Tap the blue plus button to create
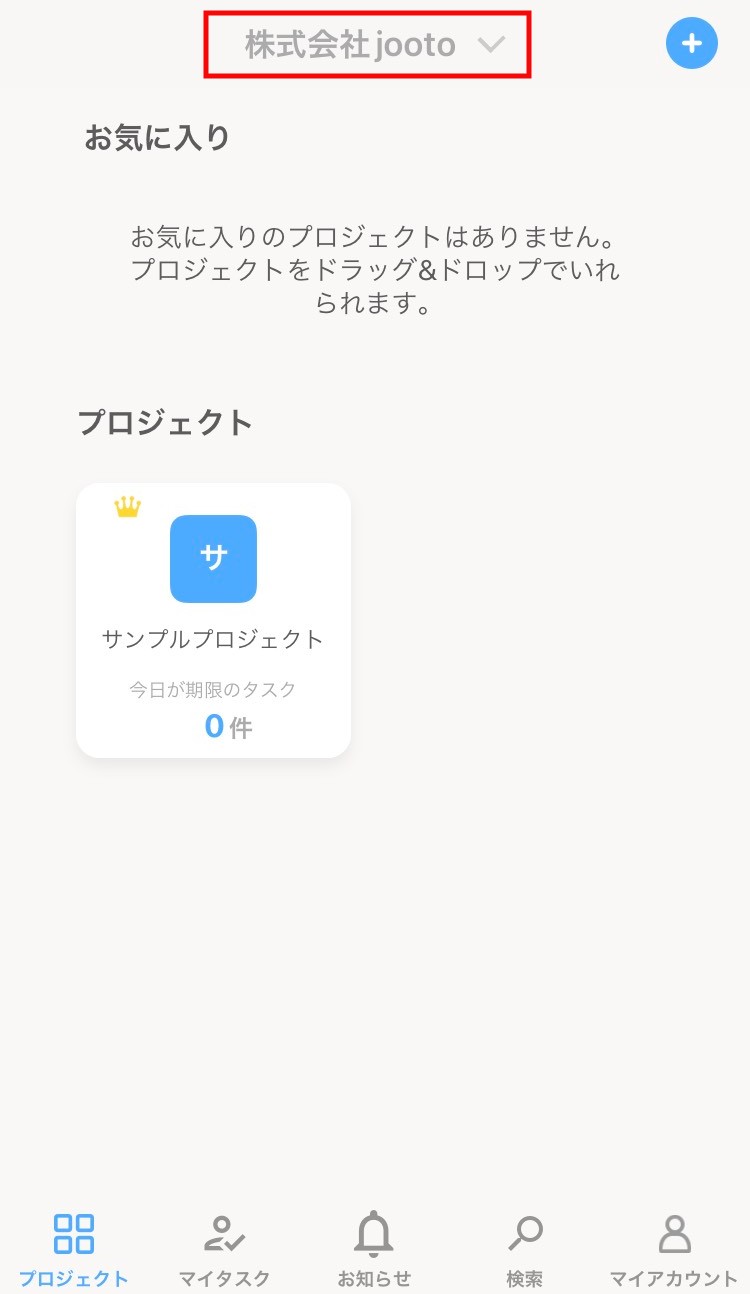The height and width of the screenshot is (1294, 750). pyautogui.click(x=691, y=43)
